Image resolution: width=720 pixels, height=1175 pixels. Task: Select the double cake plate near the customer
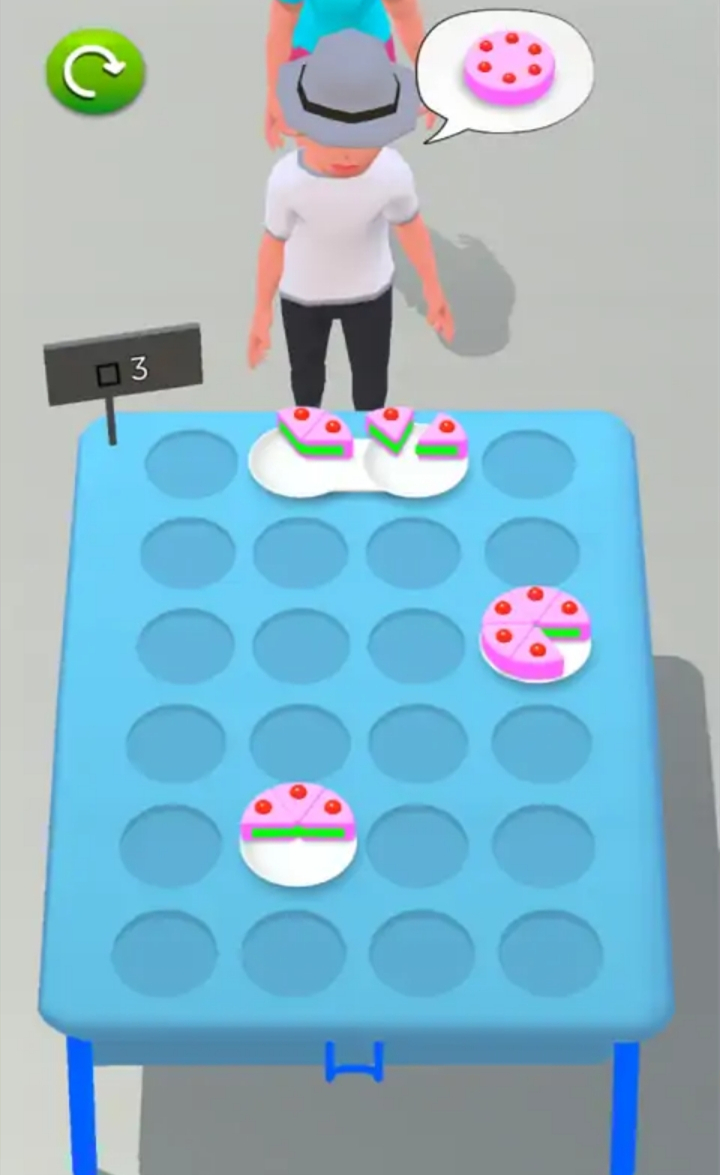[x=358, y=455]
